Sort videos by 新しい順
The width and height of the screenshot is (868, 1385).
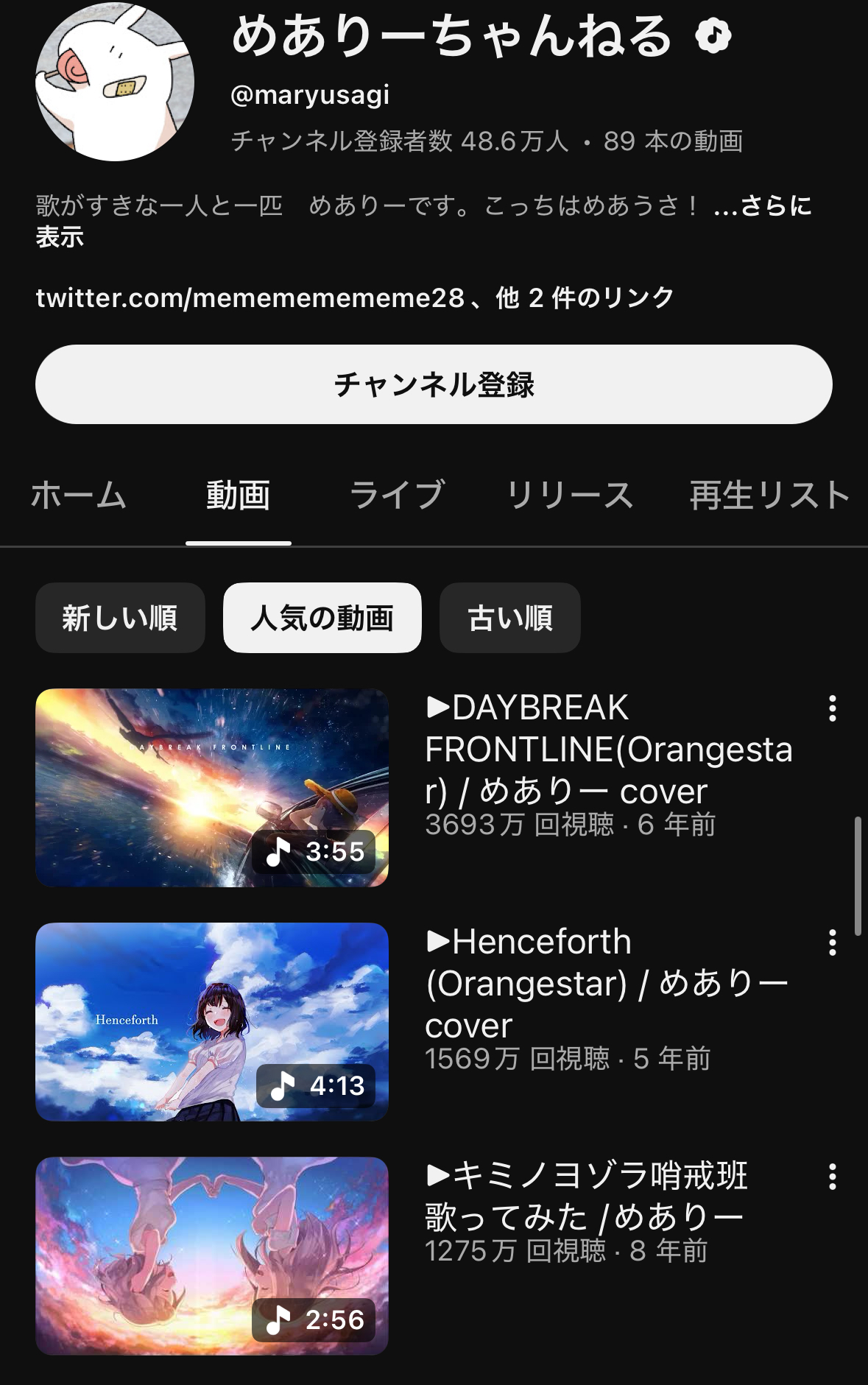[x=120, y=618]
